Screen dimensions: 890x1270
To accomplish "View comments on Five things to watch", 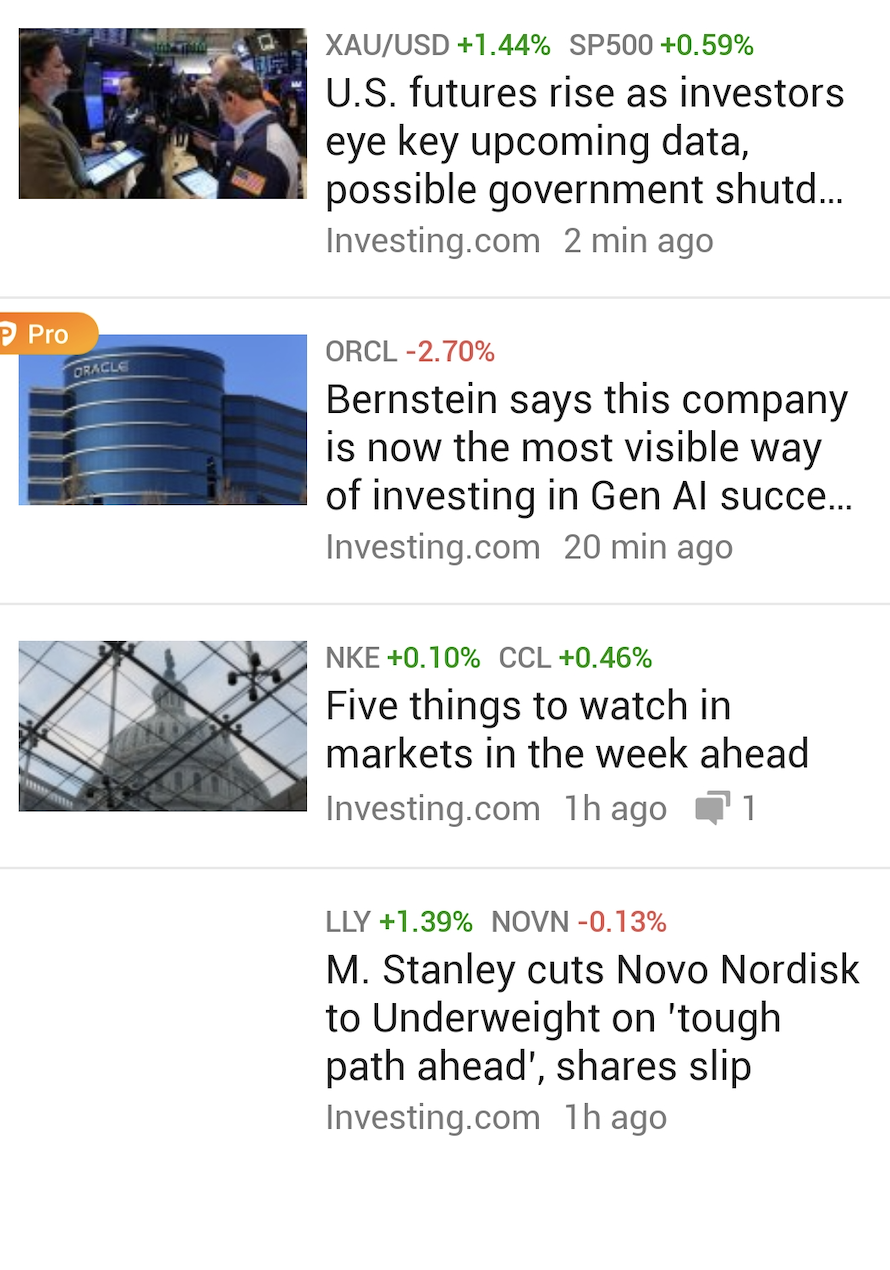I will tap(725, 808).
